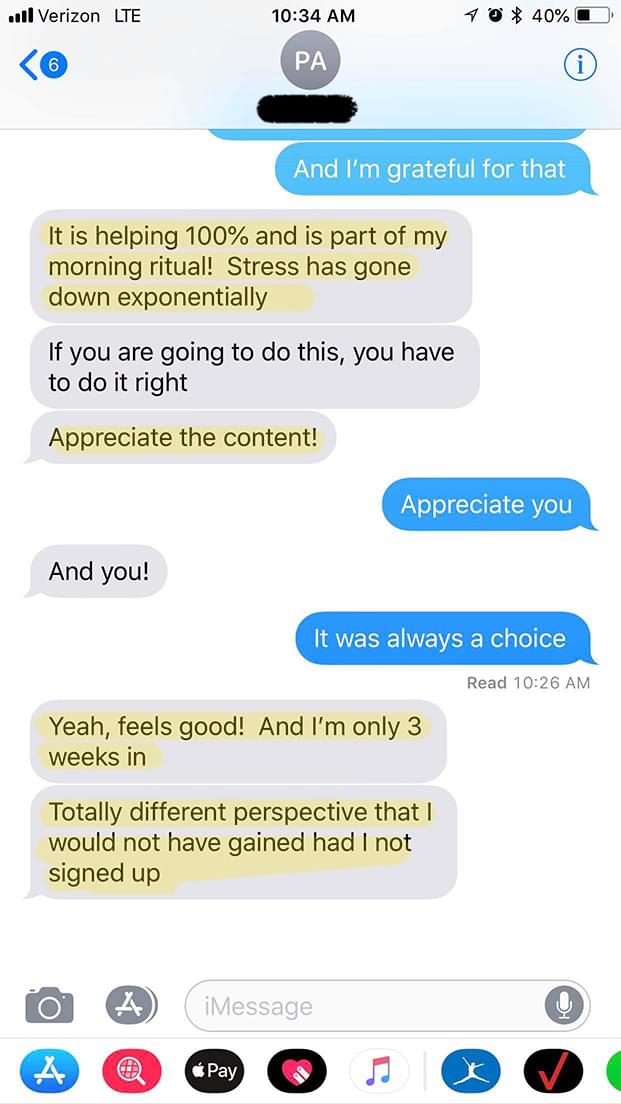Image resolution: width=621 pixels, height=1104 pixels.
Task: Open the red checkmark iMessage app
Action: point(553,1071)
